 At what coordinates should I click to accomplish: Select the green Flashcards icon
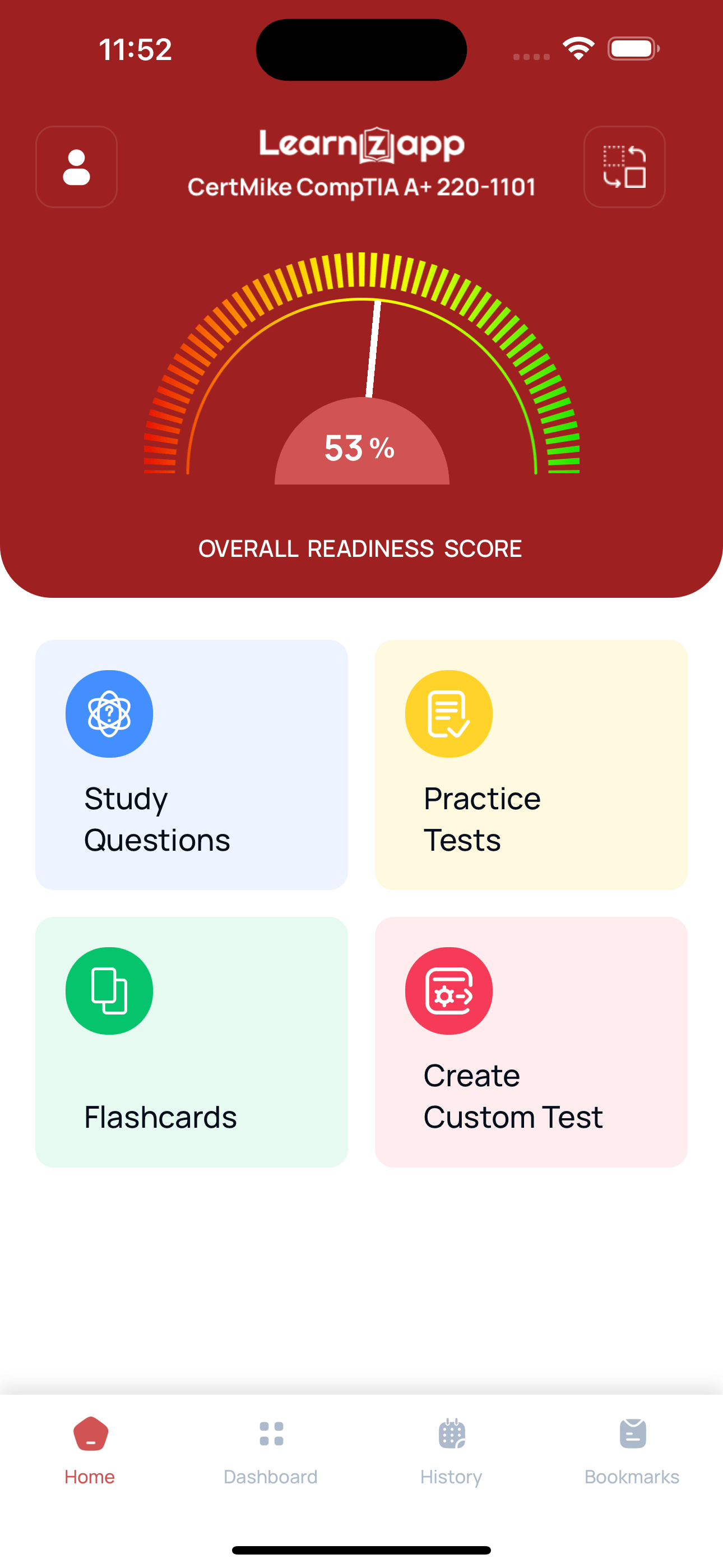109,990
